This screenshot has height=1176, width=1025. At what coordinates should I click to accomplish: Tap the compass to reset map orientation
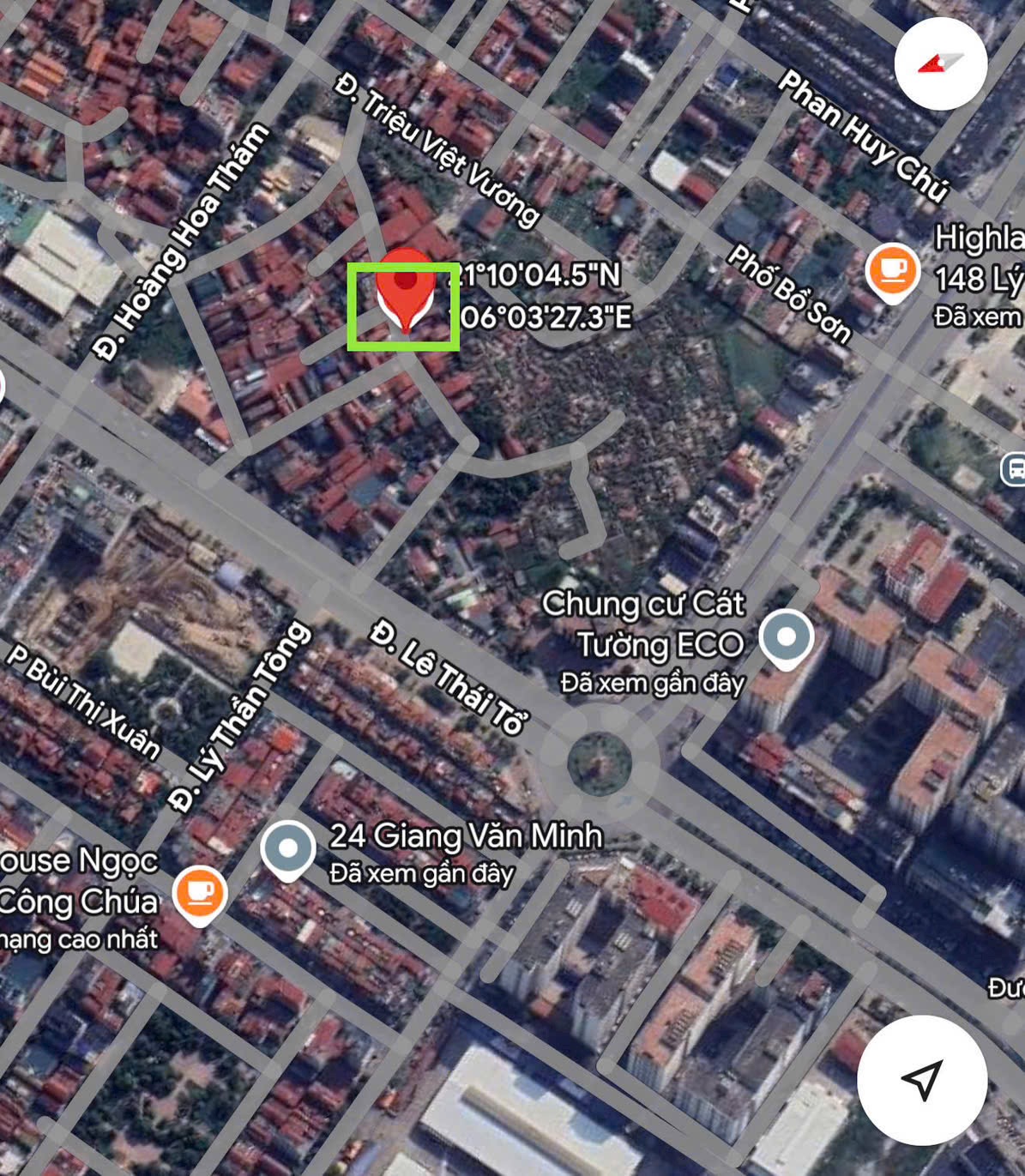pos(940,63)
